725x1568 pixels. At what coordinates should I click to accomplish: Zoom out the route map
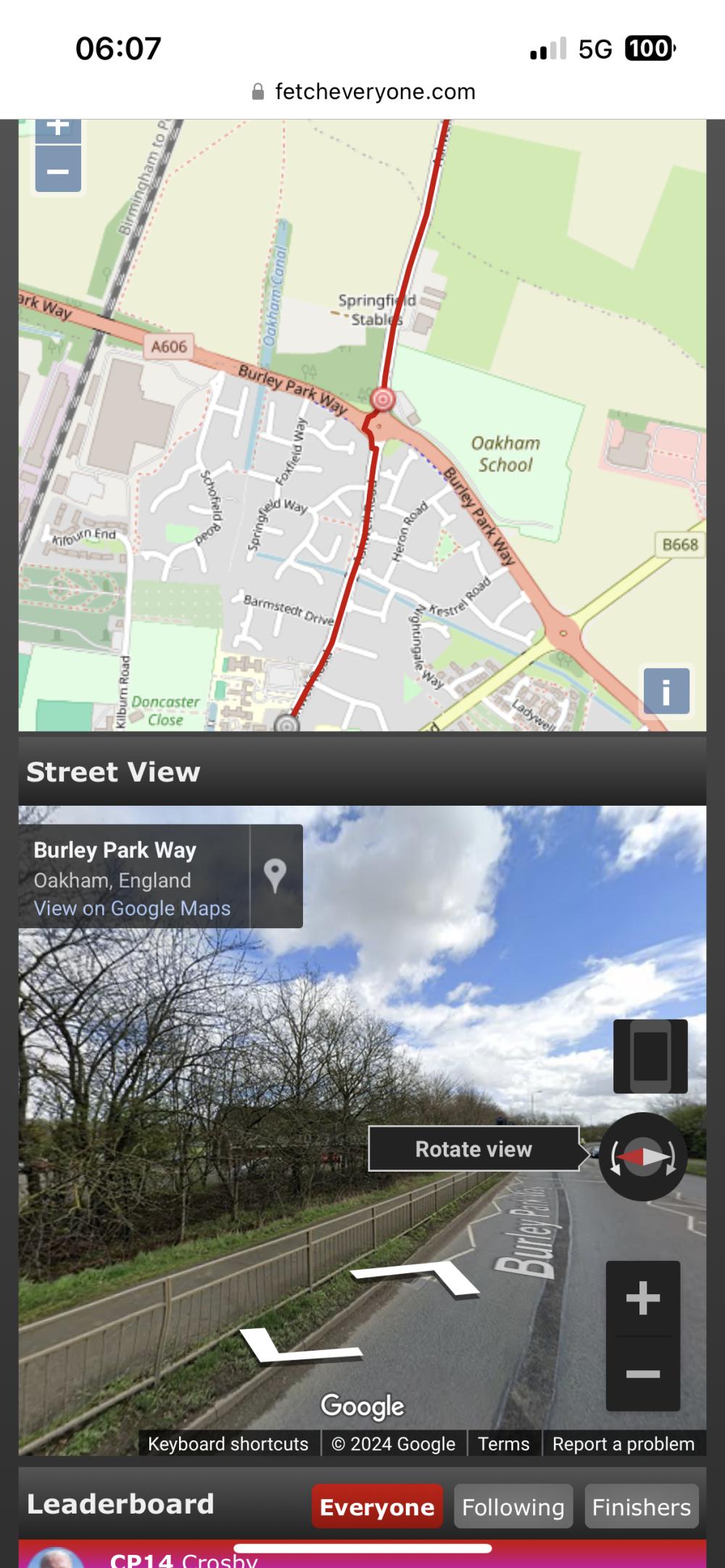point(58,171)
